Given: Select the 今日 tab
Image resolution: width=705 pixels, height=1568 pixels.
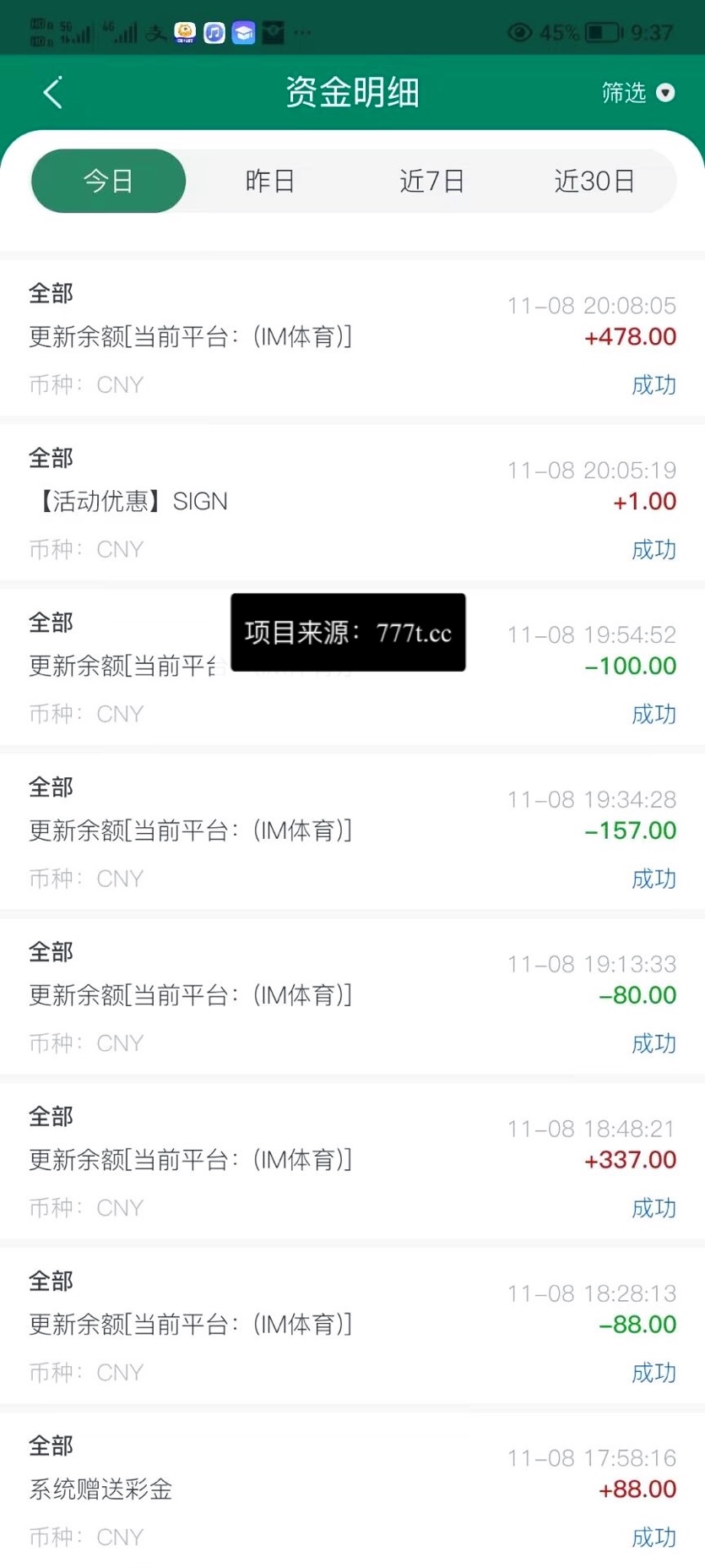Looking at the screenshot, I should click(108, 181).
